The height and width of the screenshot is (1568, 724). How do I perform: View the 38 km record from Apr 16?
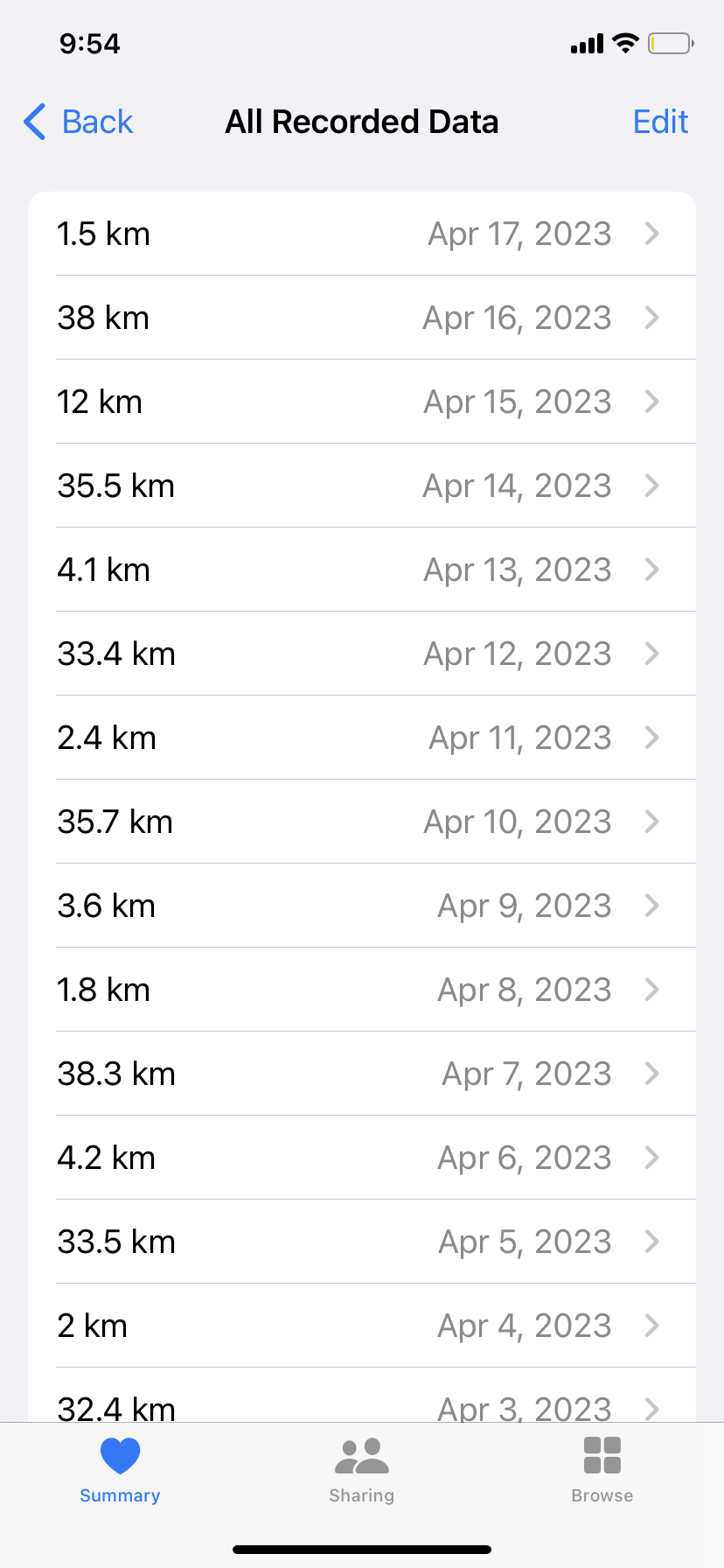362,318
